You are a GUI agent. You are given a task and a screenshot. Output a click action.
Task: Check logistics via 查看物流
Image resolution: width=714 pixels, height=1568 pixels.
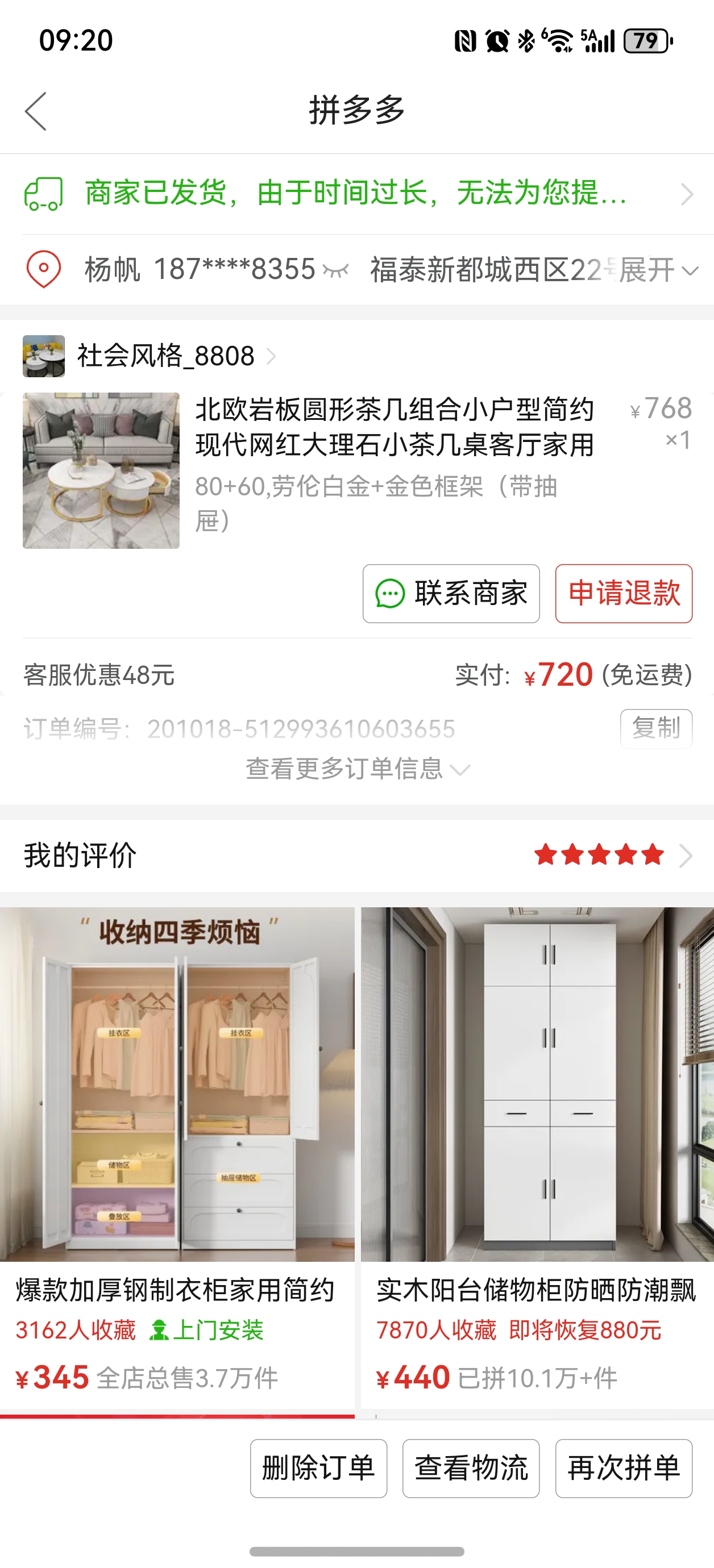(x=471, y=1467)
